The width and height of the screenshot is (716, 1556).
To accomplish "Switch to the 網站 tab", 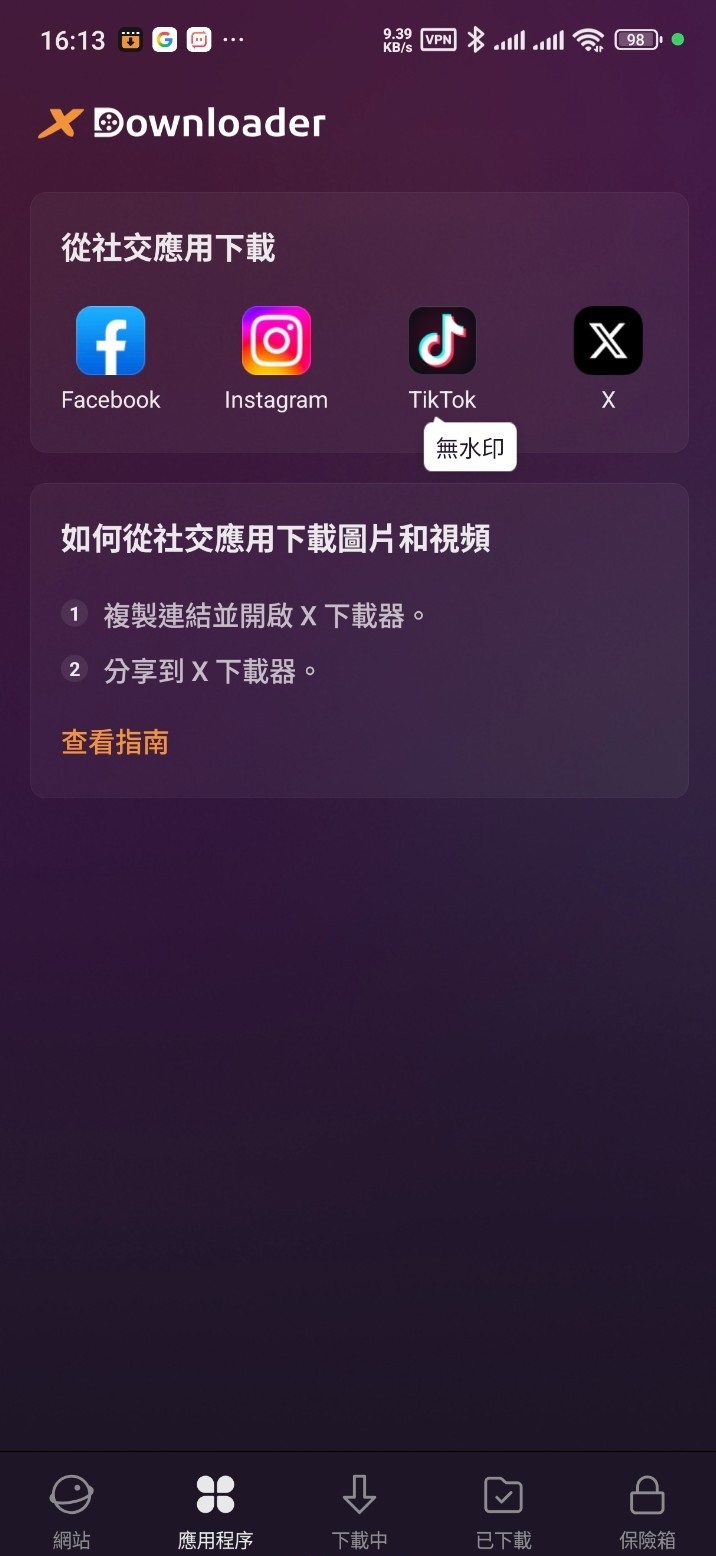I will tap(72, 1510).
